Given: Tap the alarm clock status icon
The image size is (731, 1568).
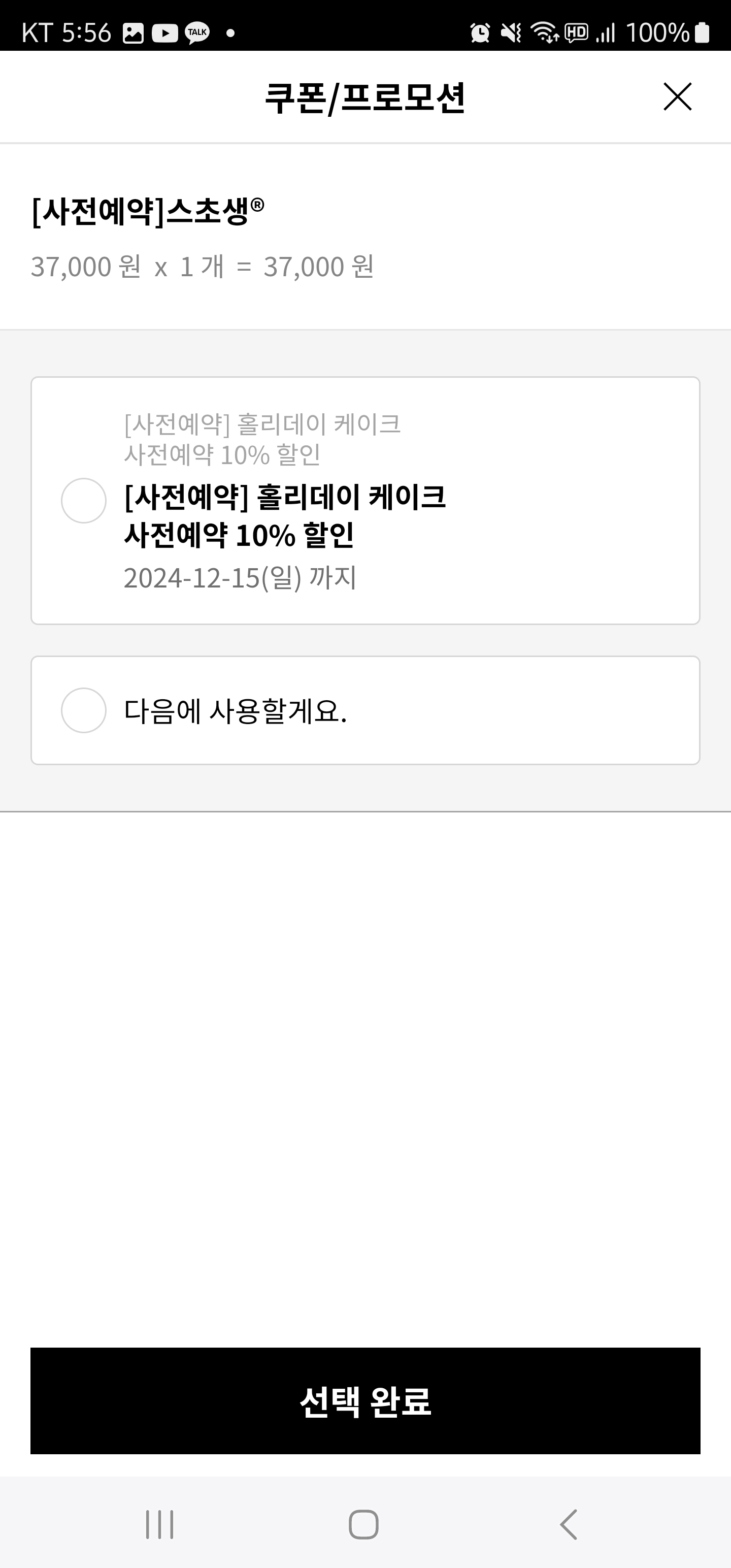Looking at the screenshot, I should point(481,34).
